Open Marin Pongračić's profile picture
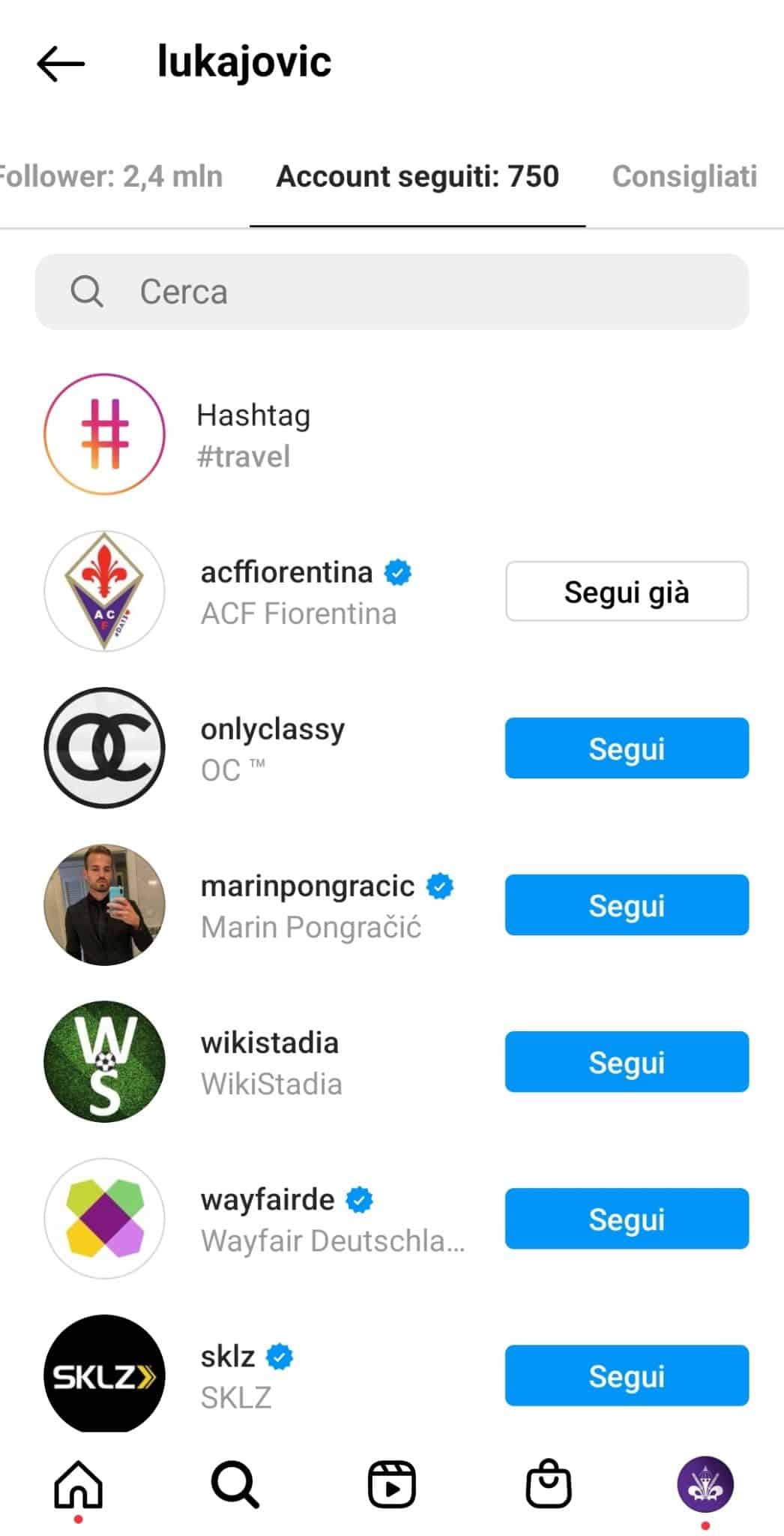The height and width of the screenshot is (1536, 784). [x=105, y=905]
